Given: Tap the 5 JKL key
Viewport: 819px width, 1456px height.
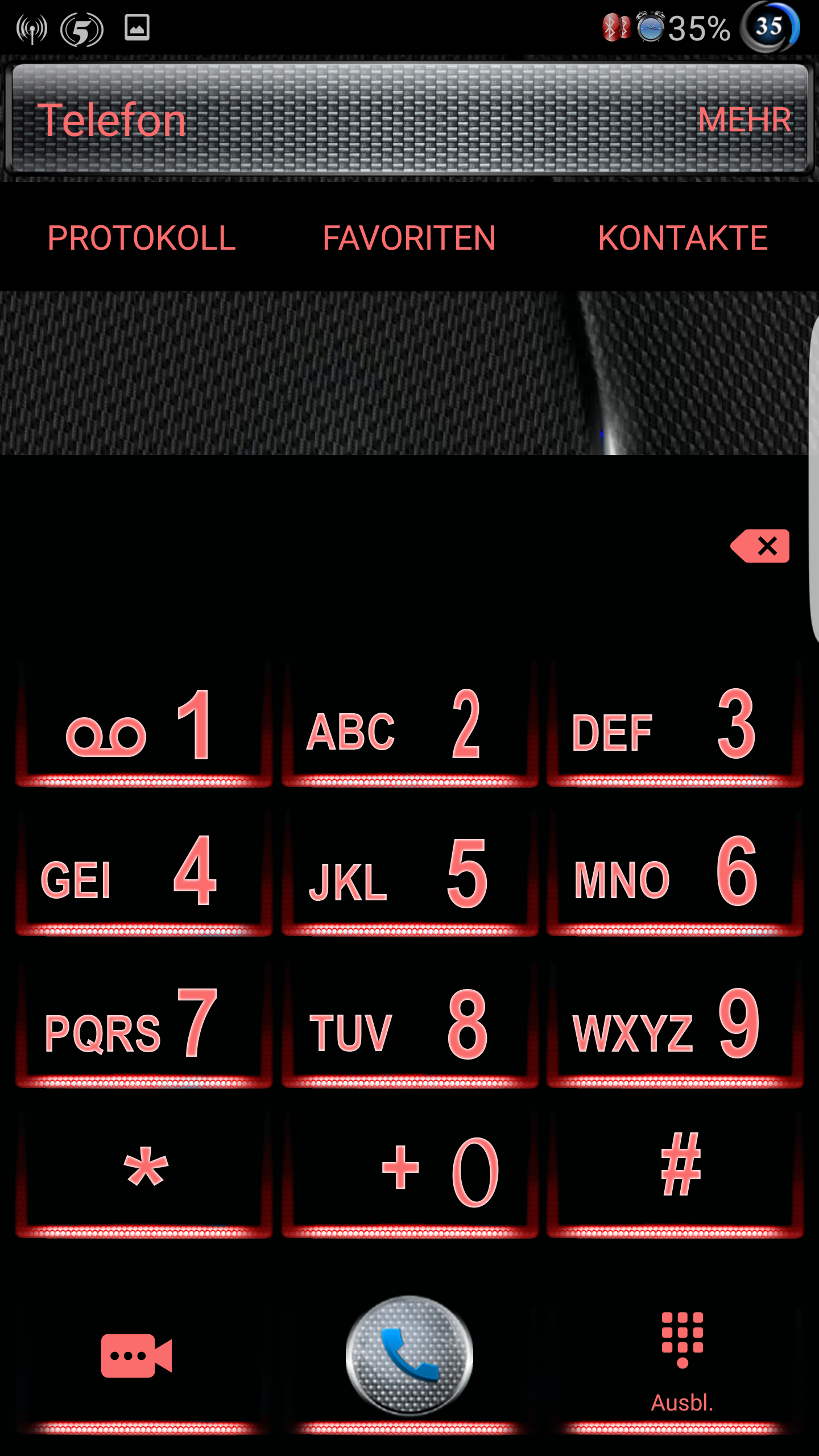Looking at the screenshot, I should [409, 872].
